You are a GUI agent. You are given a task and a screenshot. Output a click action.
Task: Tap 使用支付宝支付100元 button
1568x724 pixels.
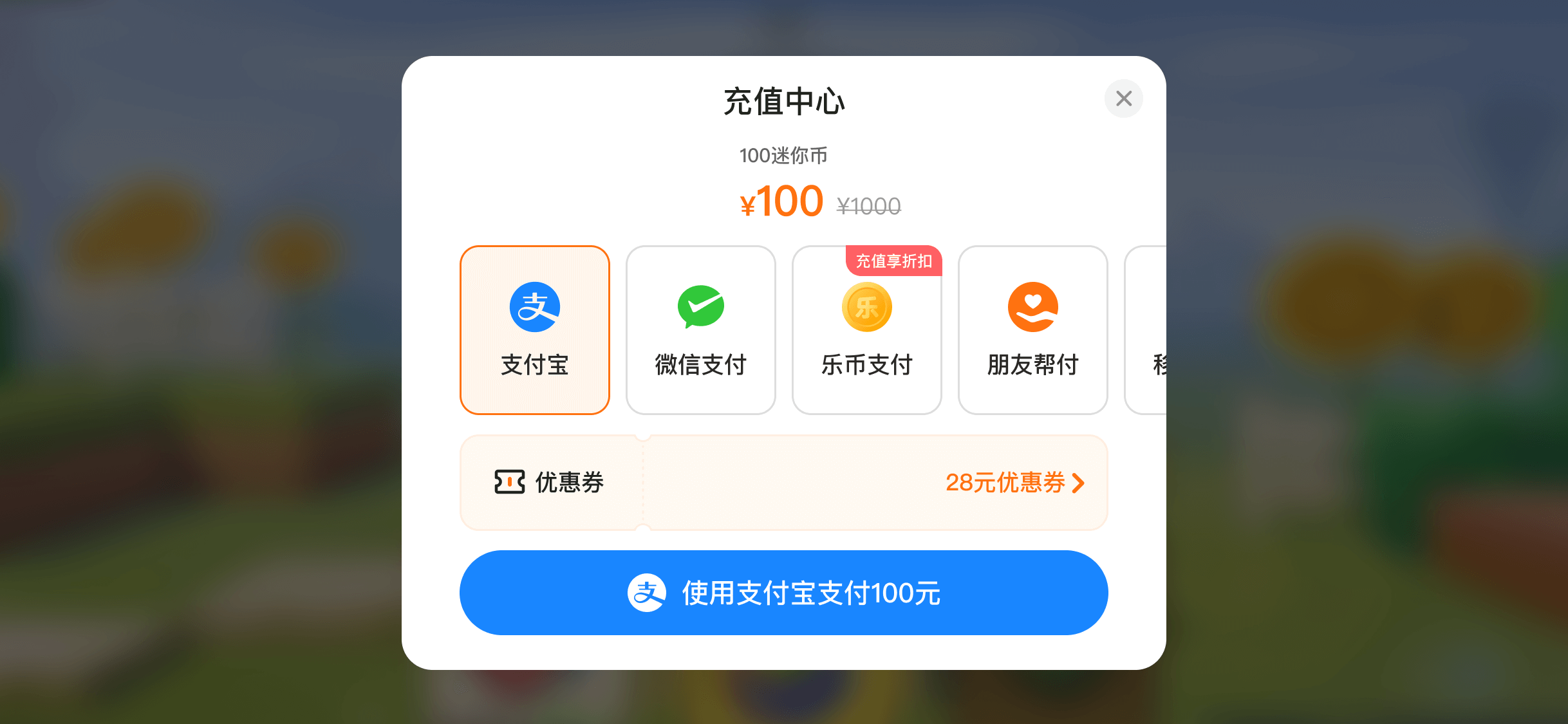(x=783, y=593)
